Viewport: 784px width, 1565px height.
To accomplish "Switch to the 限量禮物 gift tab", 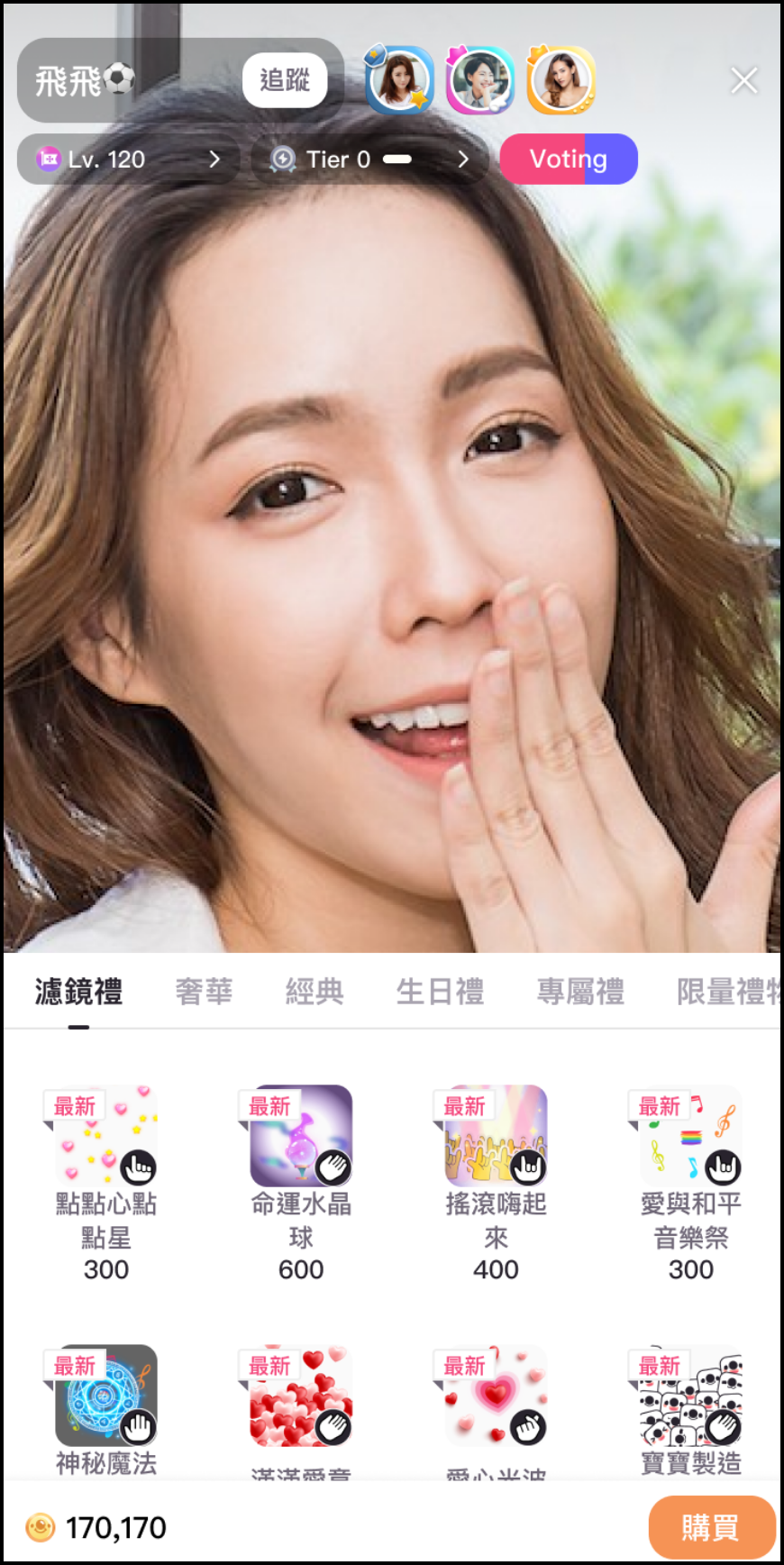I will (x=728, y=992).
